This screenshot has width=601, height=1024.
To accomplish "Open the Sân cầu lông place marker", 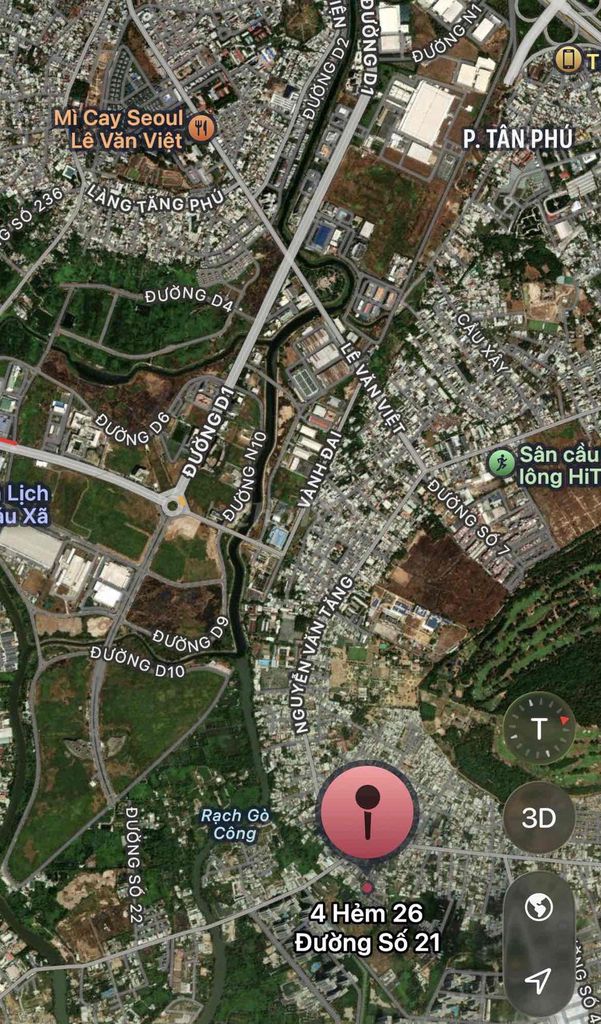I will point(498,461).
